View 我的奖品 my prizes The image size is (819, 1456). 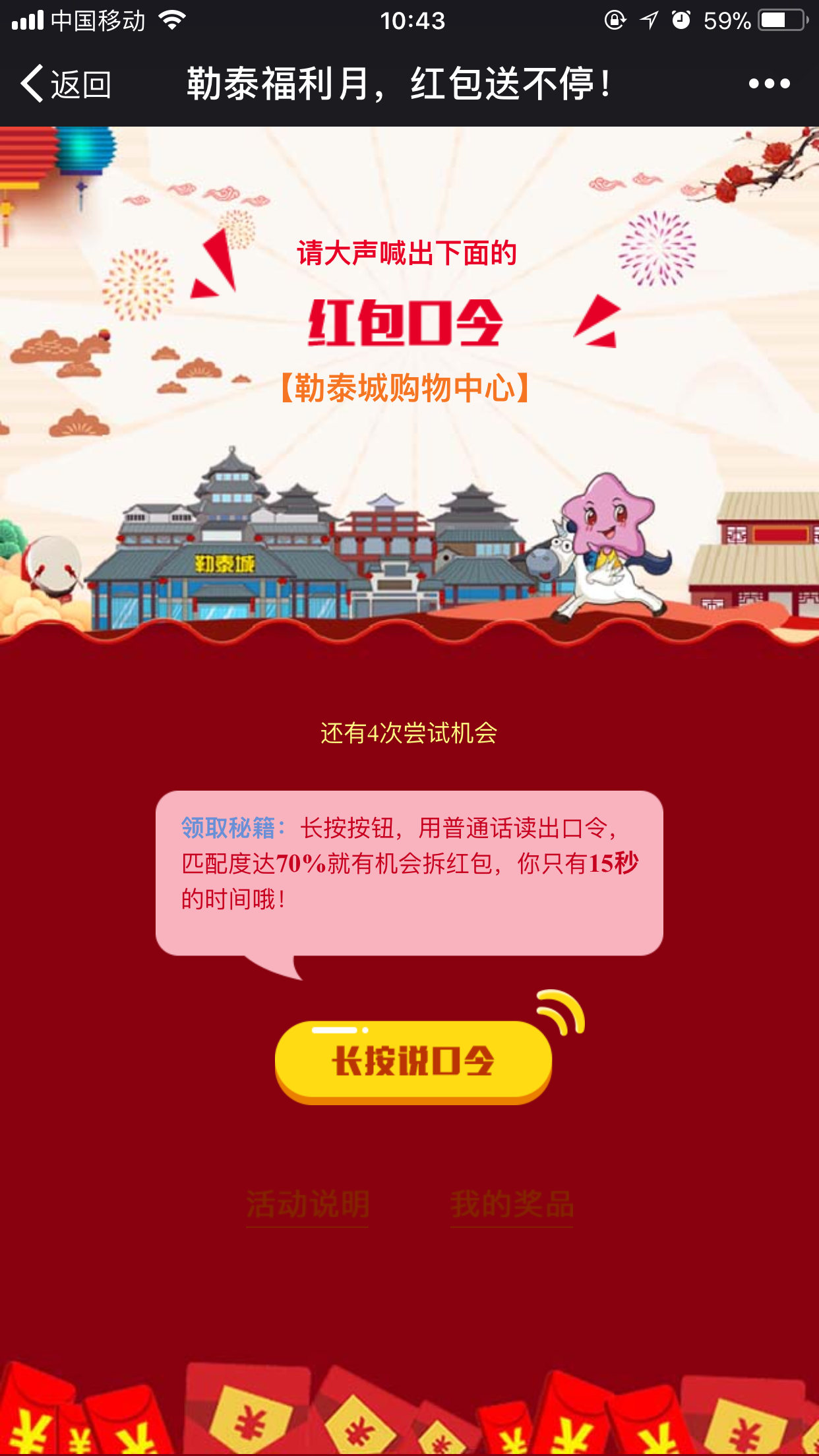512,1205
